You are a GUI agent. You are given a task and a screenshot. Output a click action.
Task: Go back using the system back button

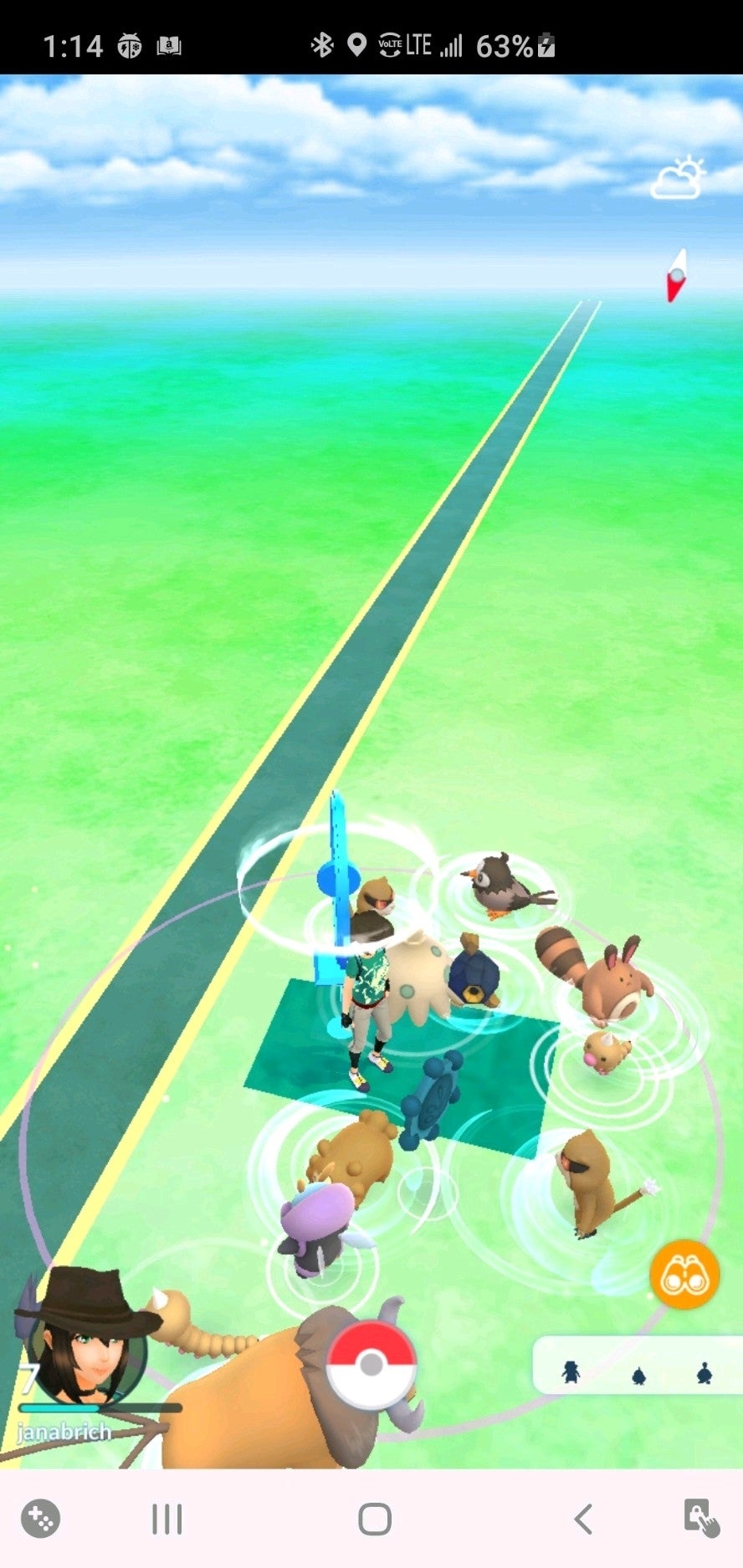[x=583, y=1519]
